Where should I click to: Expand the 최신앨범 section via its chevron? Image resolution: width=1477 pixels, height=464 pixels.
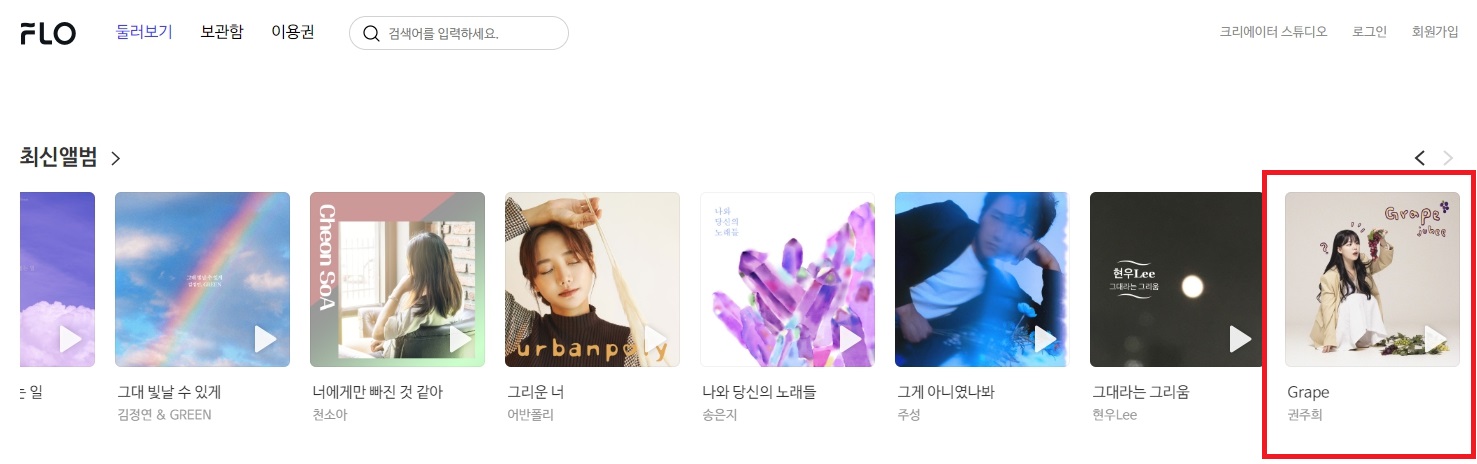[x=116, y=158]
